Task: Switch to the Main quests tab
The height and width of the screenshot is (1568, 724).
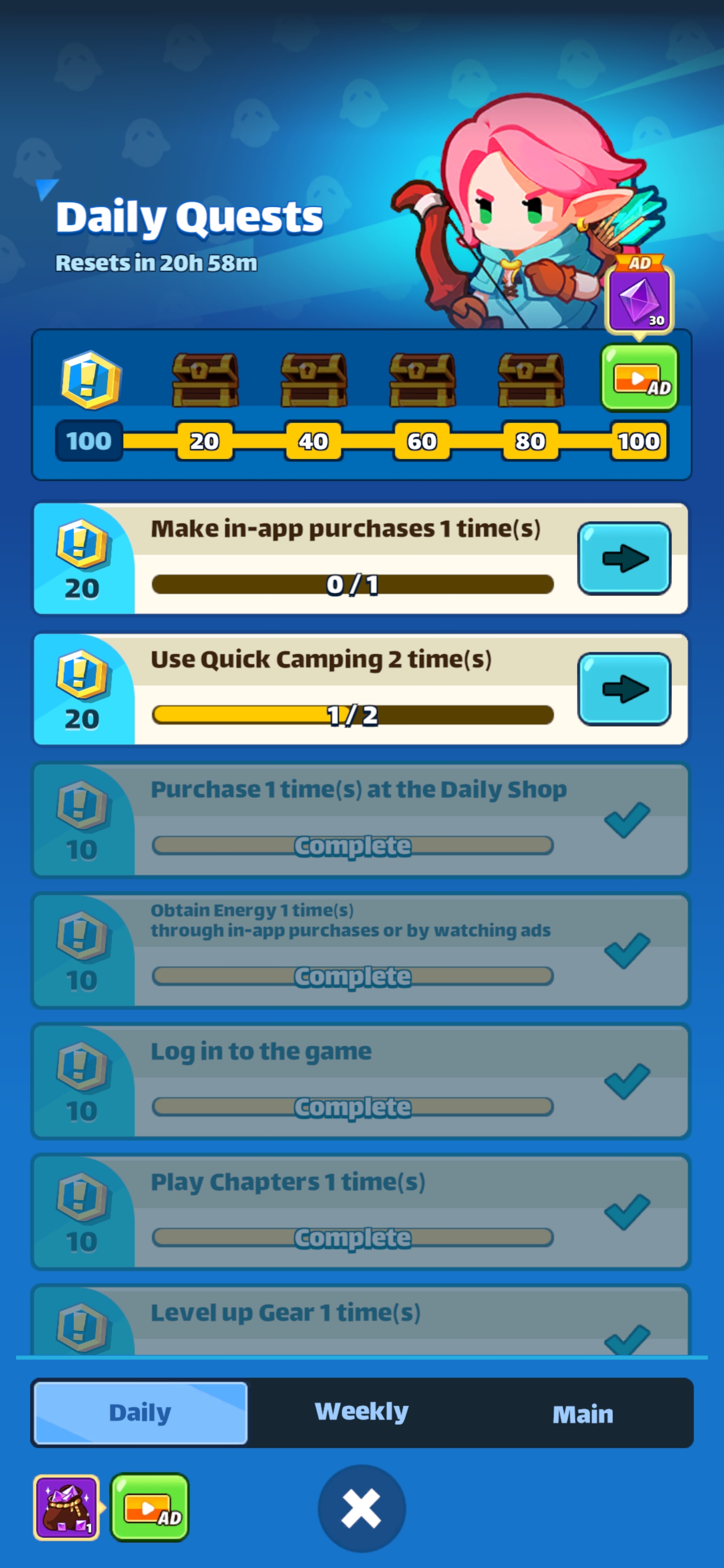Action: tap(582, 1413)
